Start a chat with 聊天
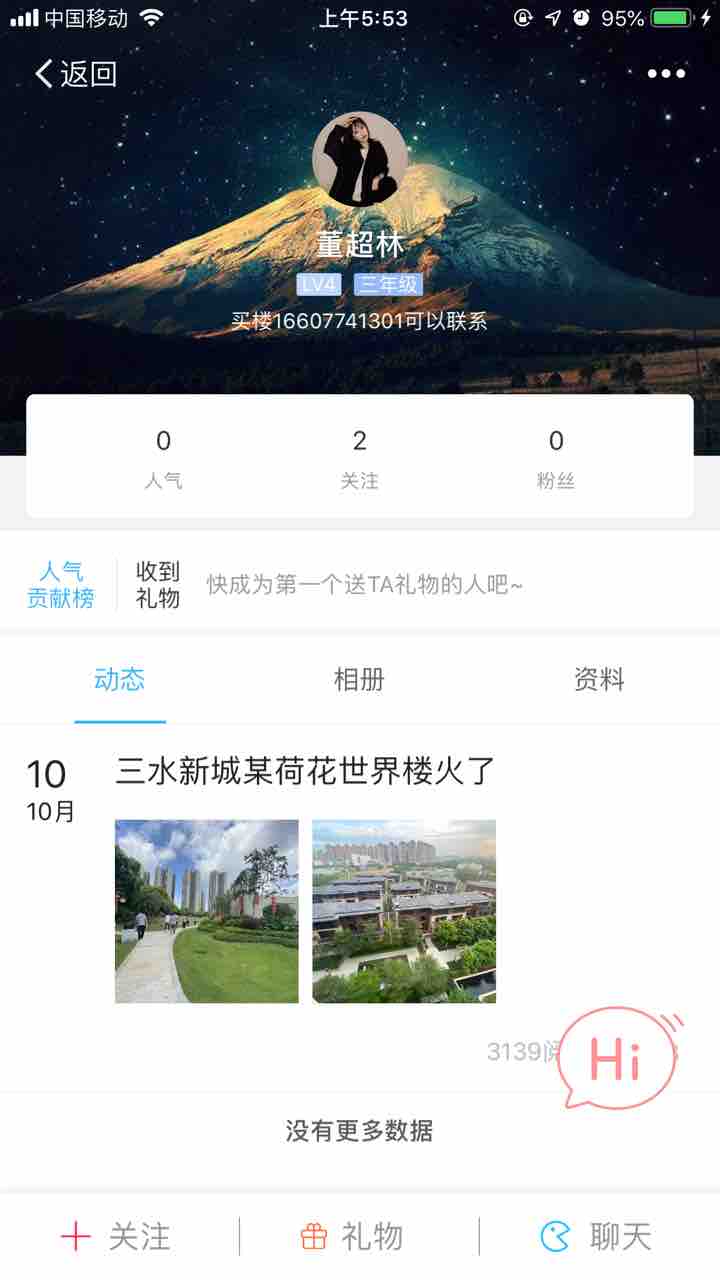 pyautogui.click(x=597, y=1237)
